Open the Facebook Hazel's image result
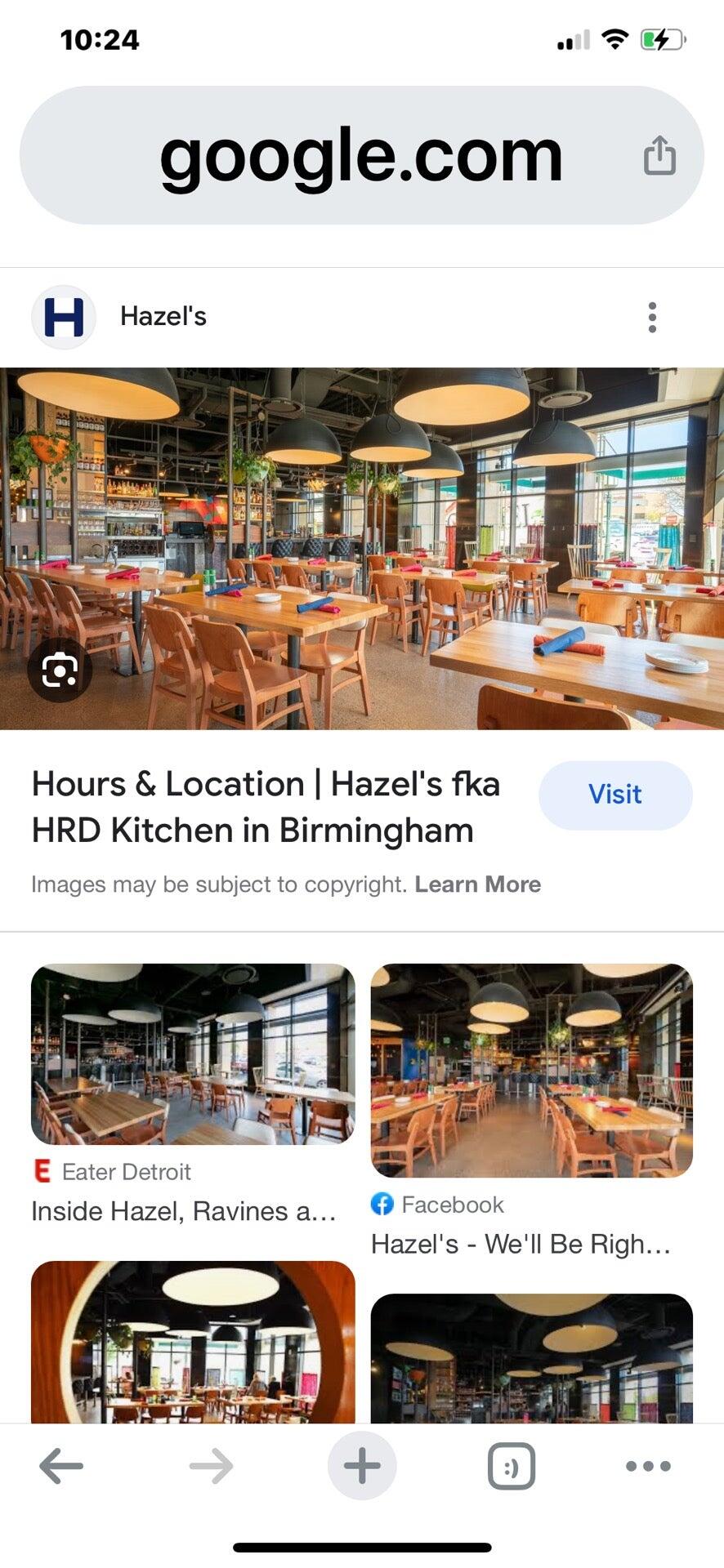The image size is (724, 1568). click(x=531, y=1071)
